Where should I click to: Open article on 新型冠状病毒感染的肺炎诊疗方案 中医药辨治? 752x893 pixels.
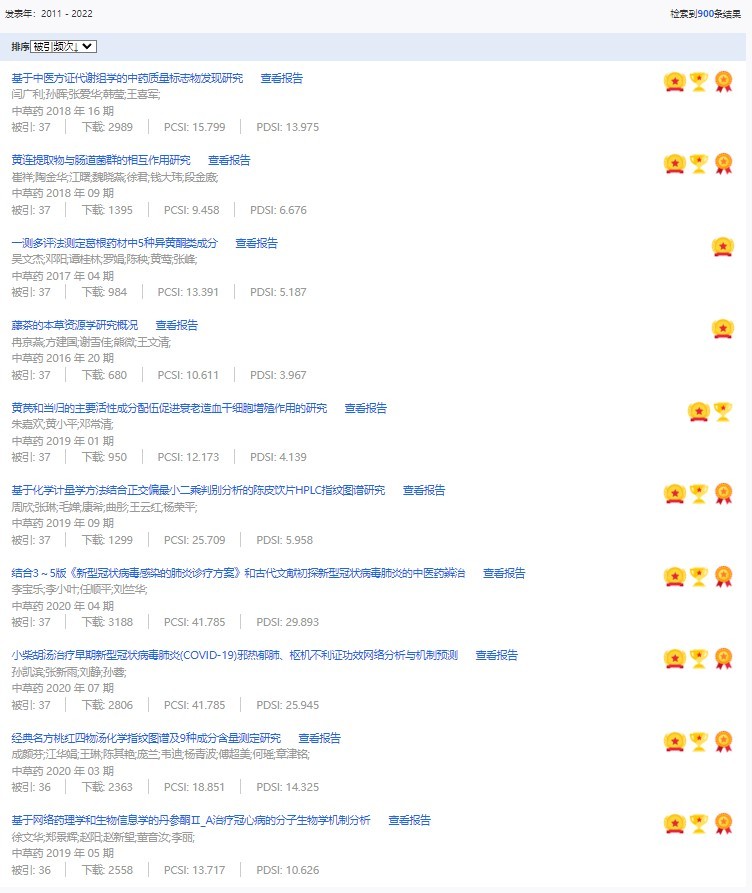pos(238,573)
